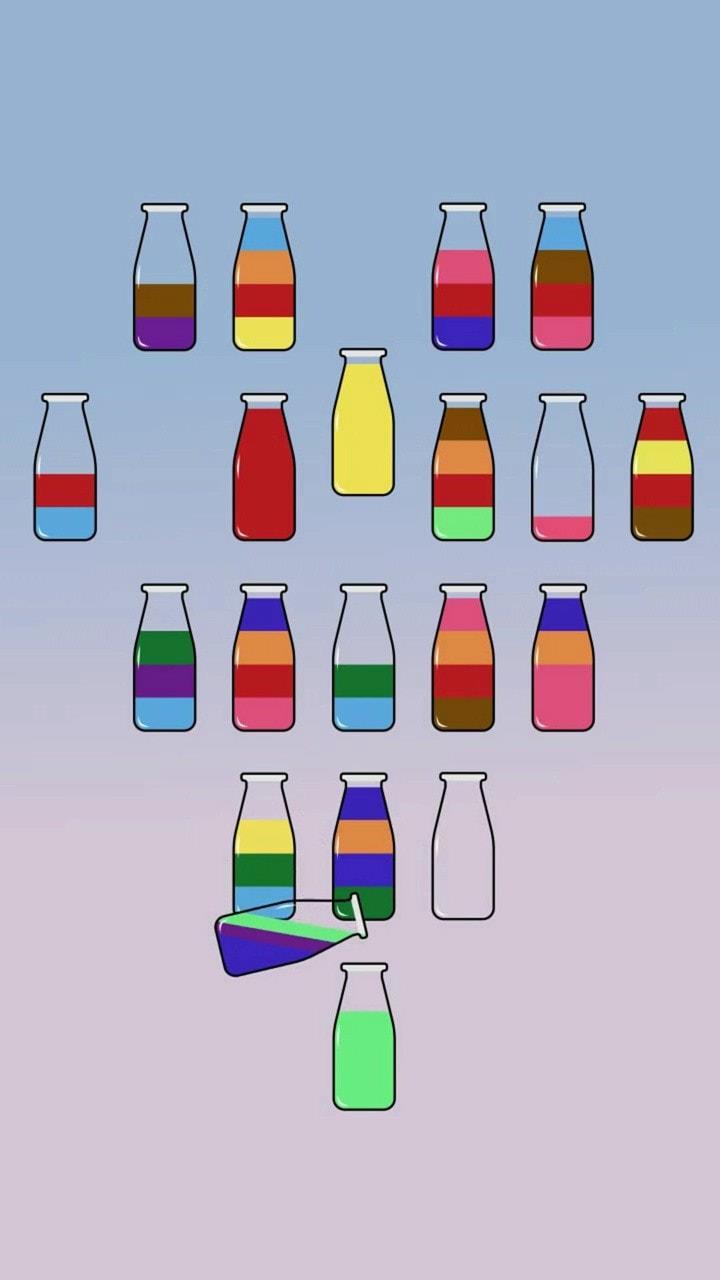This screenshot has height=1280, width=720.
Task: Pick the bottle layered red, yellow, red, brown
Action: pos(662,468)
